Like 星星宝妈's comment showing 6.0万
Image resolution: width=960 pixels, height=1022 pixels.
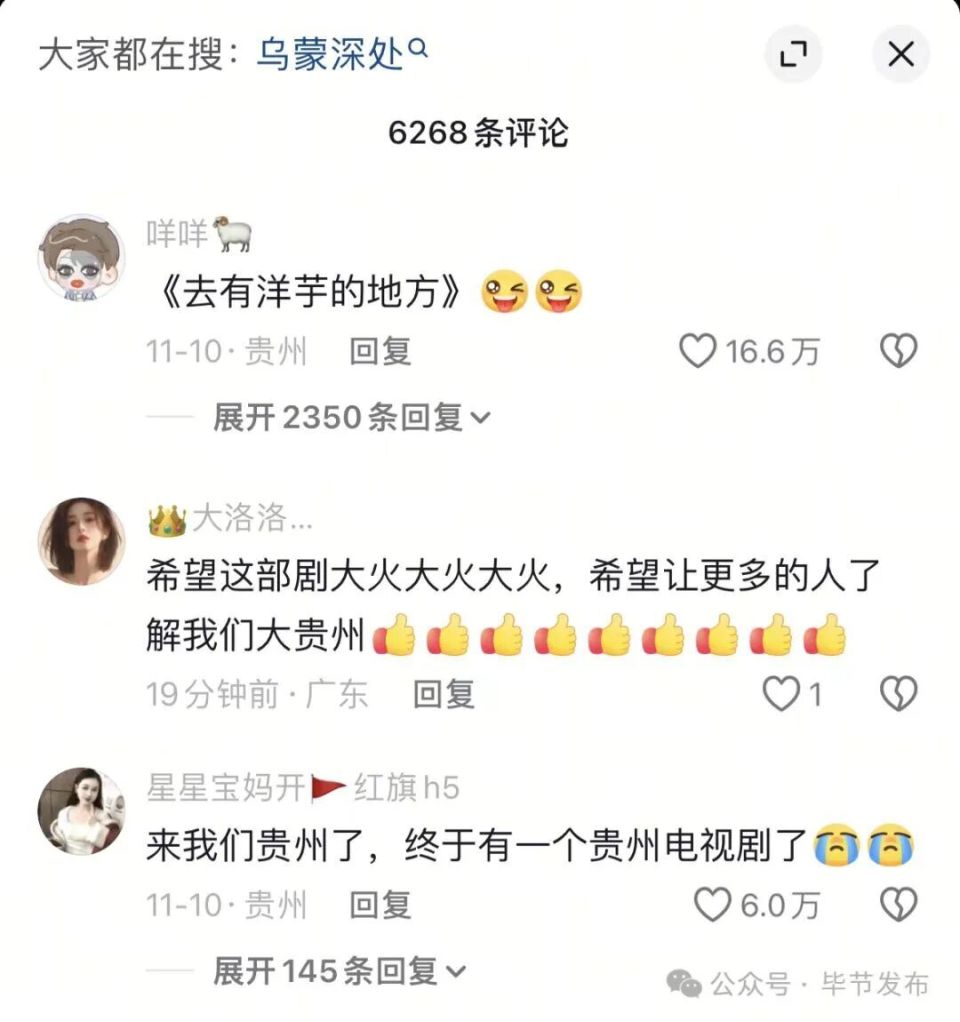711,906
